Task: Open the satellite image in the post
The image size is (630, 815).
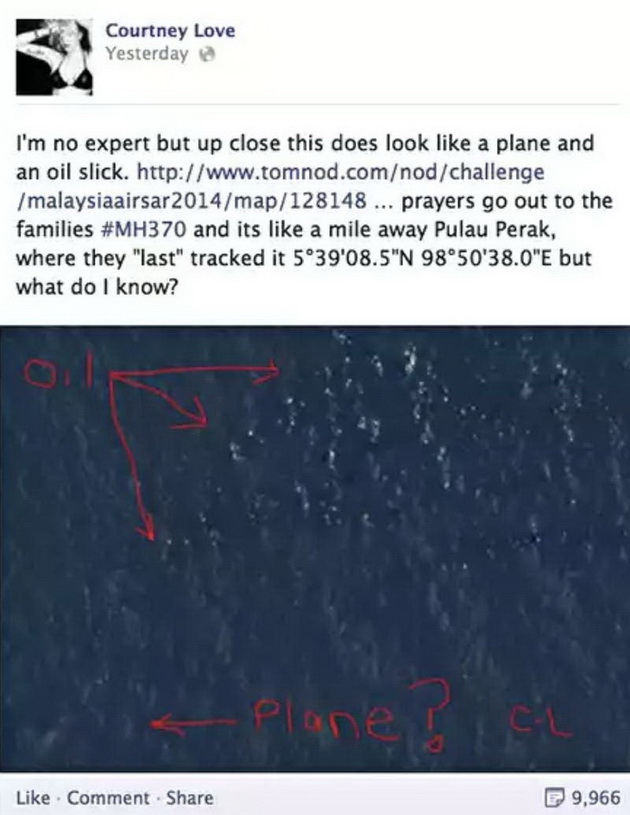Action: [x=315, y=547]
